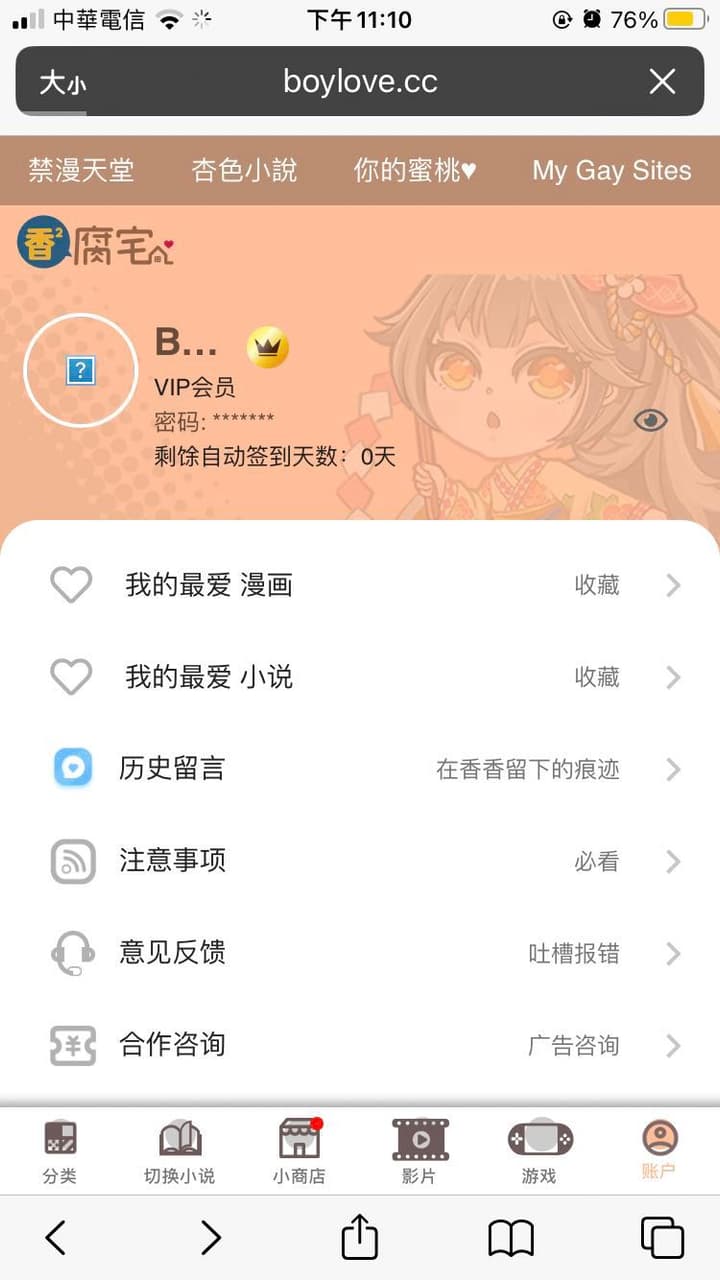Open the 游戏 games tab
Image resolution: width=720 pixels, height=1280 pixels.
pos(539,1151)
